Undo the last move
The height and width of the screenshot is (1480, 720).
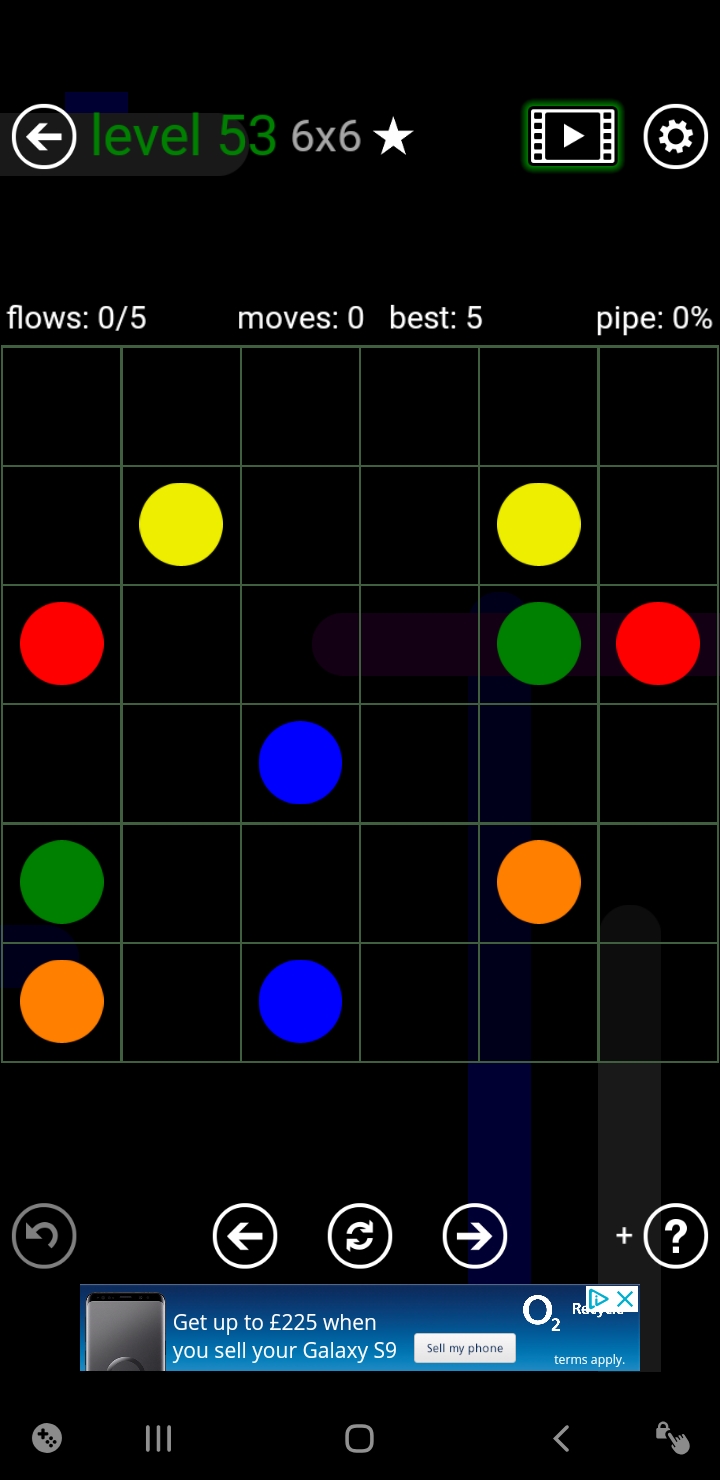pos(44,1236)
